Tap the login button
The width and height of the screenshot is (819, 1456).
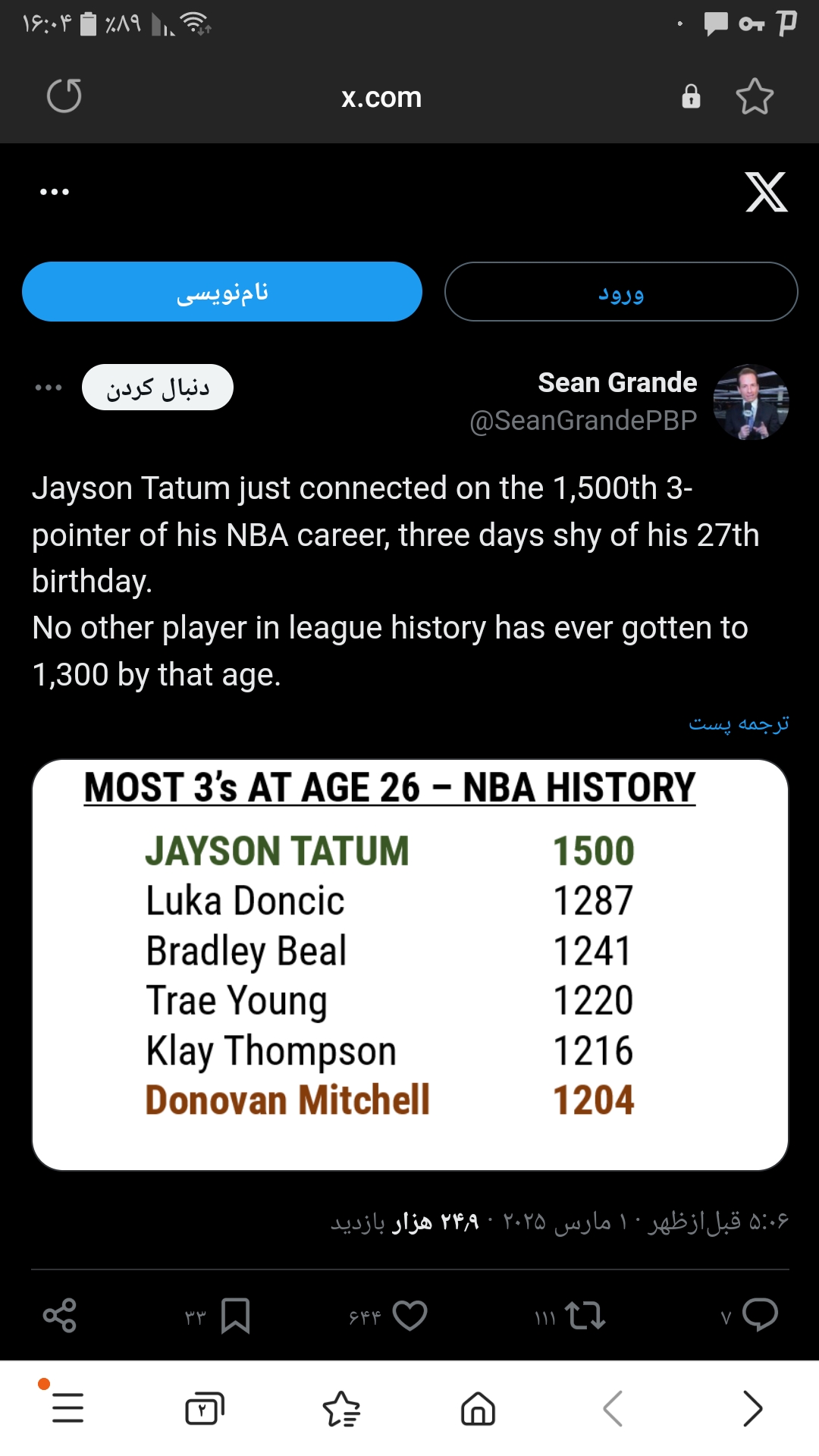pos(620,292)
